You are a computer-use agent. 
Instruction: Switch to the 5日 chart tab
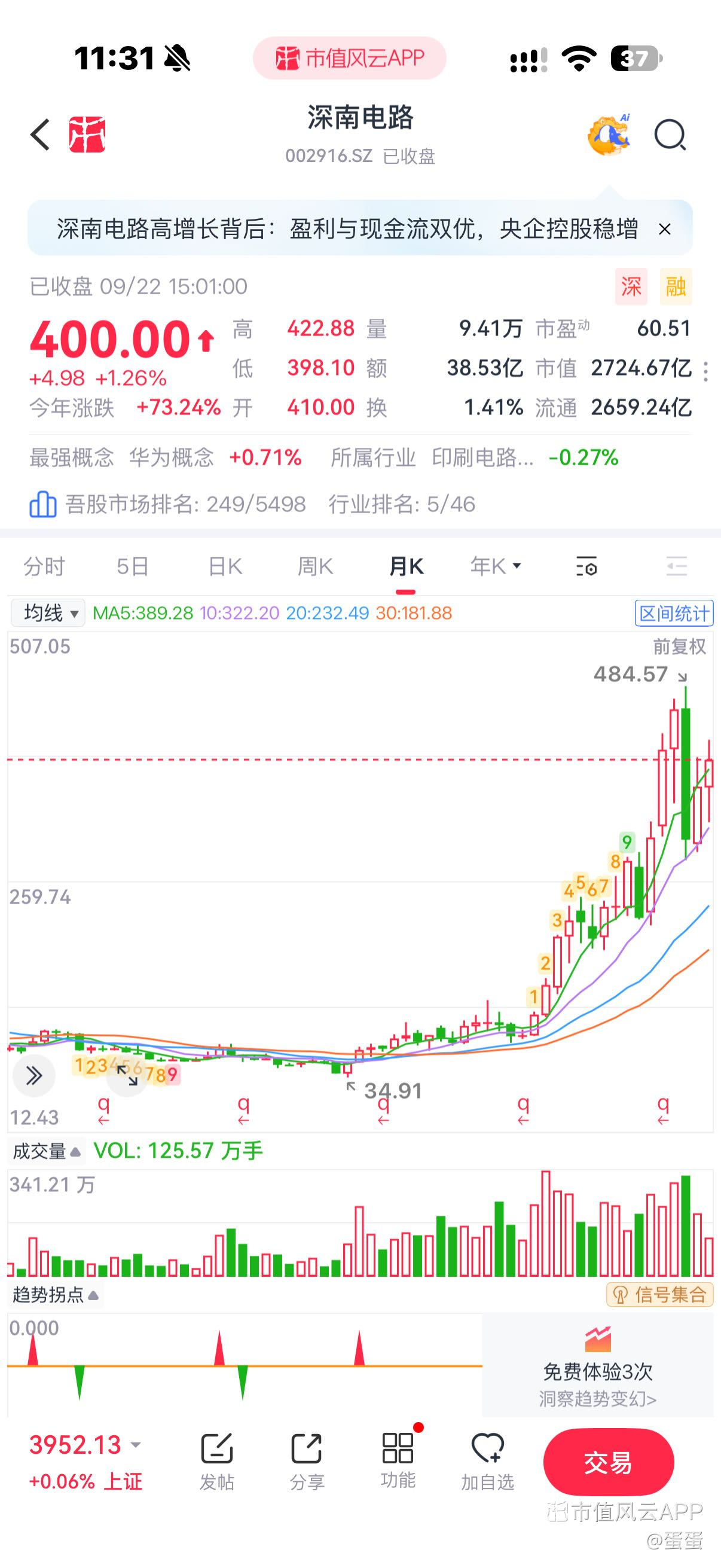pyautogui.click(x=133, y=567)
